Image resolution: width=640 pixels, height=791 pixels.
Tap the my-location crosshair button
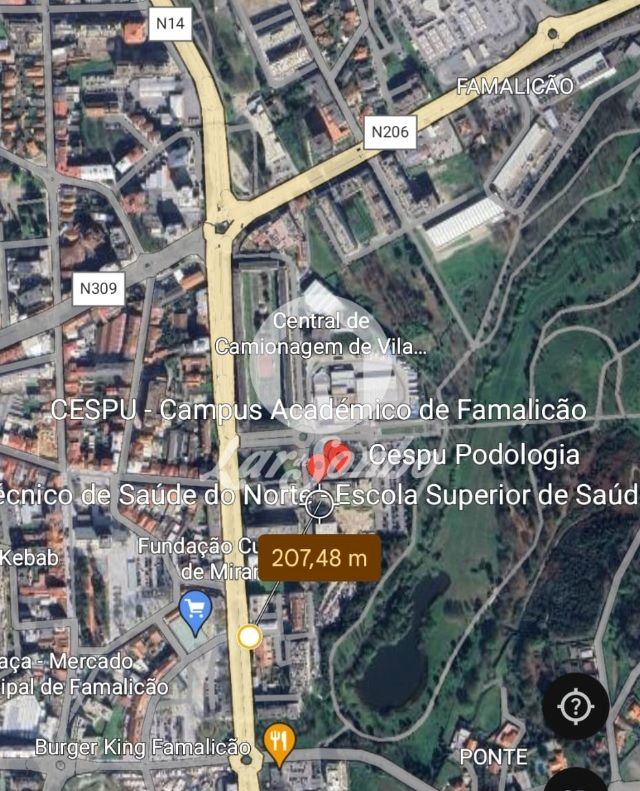575,707
